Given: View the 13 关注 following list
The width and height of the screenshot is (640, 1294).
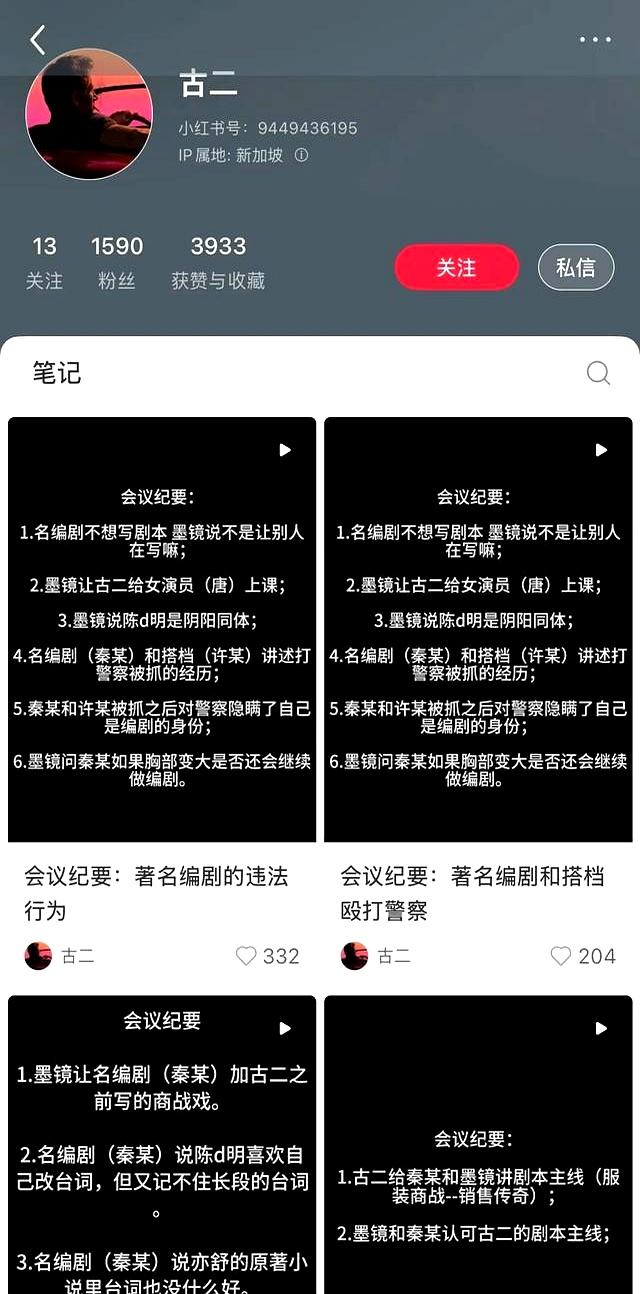Looking at the screenshot, I should click(44, 262).
